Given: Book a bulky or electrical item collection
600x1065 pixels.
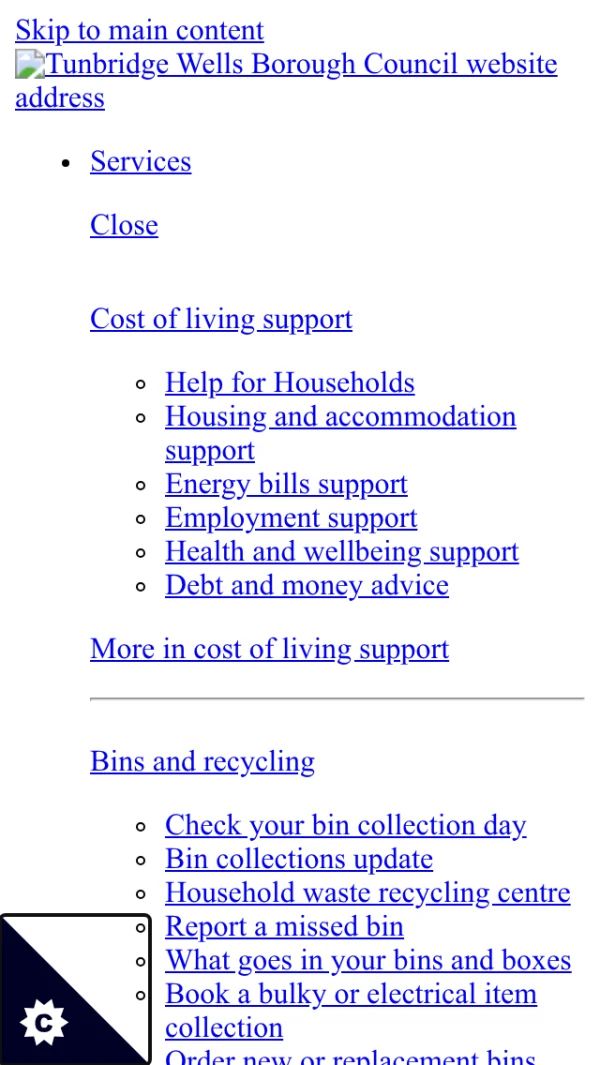Looking at the screenshot, I should coord(351,1011).
